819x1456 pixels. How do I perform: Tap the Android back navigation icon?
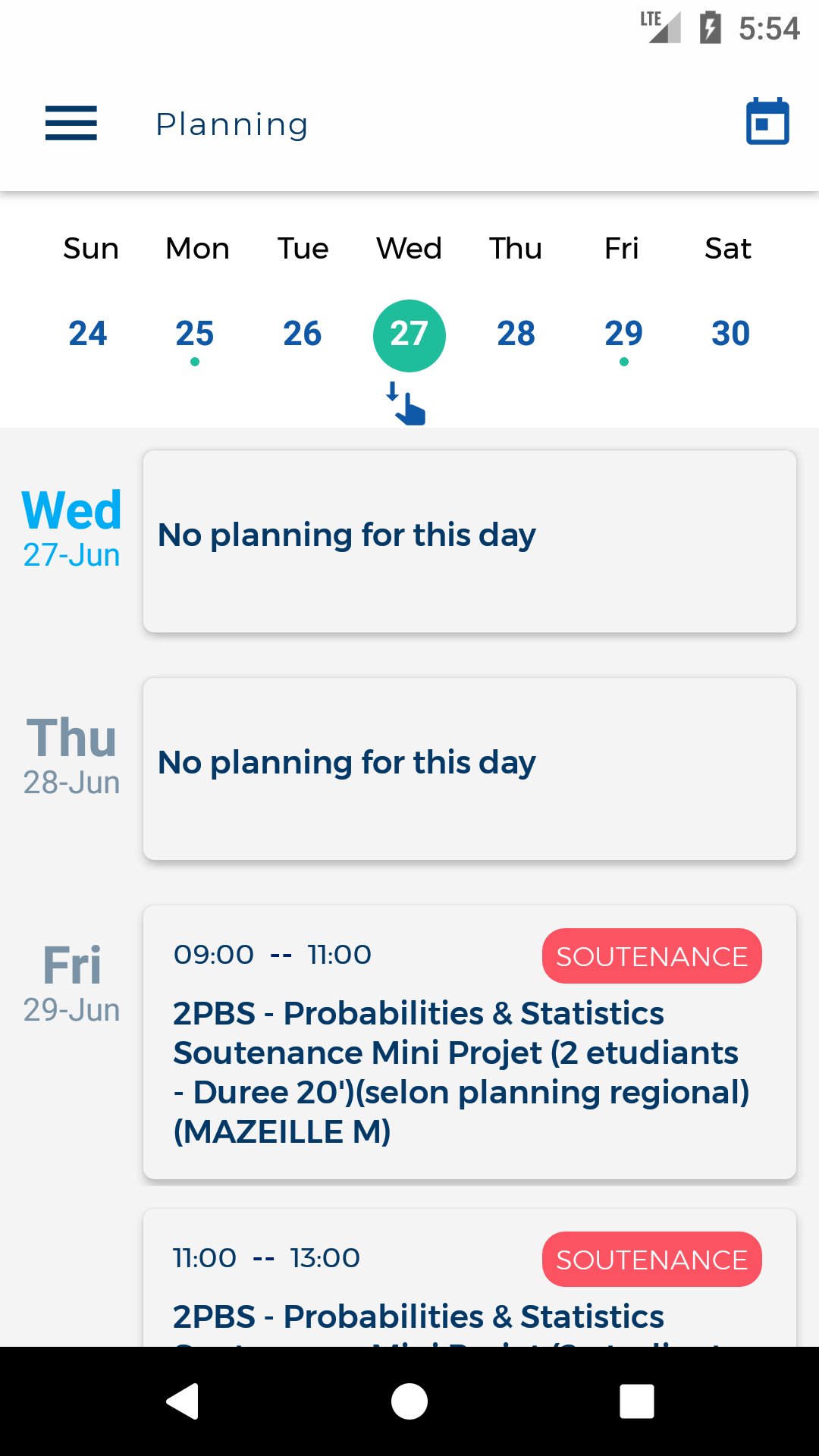182,1401
